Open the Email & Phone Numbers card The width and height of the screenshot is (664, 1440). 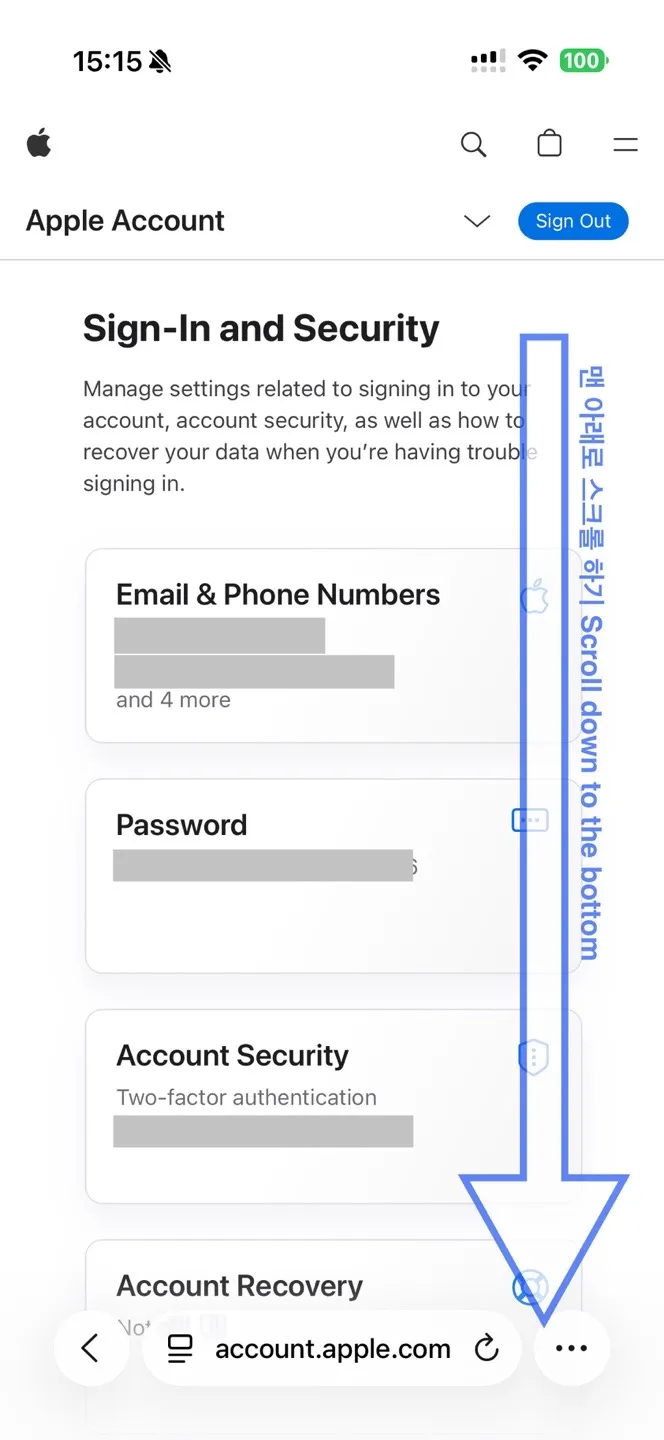(333, 645)
